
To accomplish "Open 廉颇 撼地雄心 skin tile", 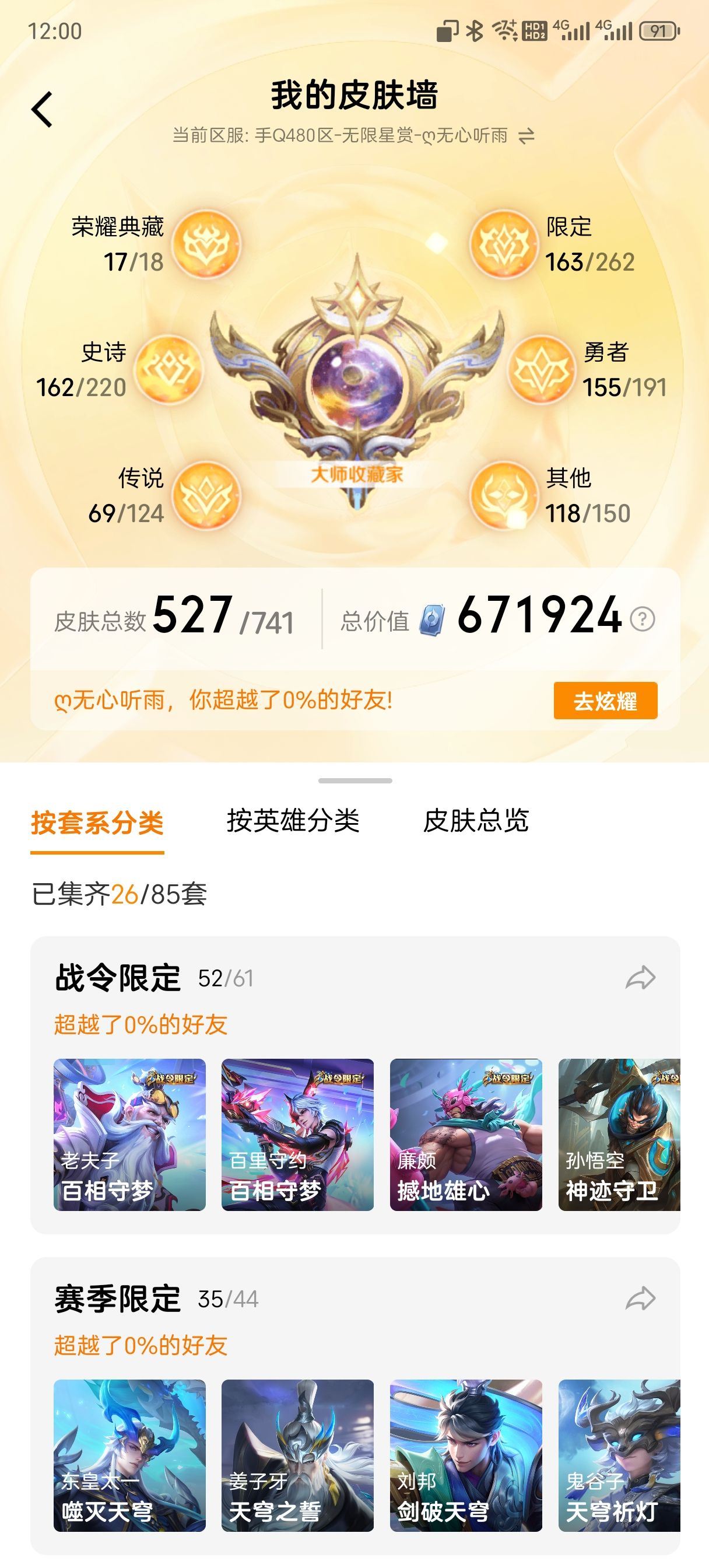I will [x=465, y=1134].
